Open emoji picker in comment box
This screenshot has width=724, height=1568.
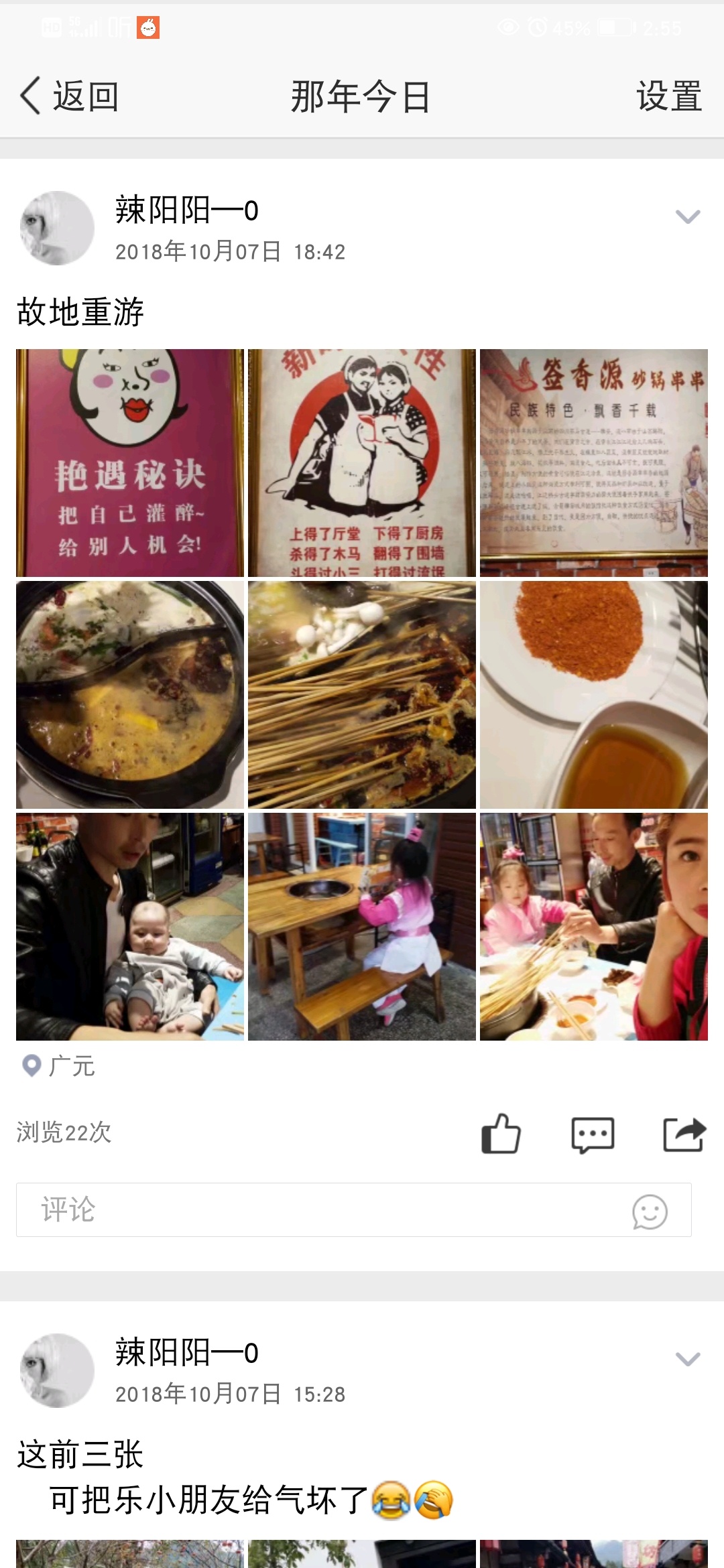650,1212
